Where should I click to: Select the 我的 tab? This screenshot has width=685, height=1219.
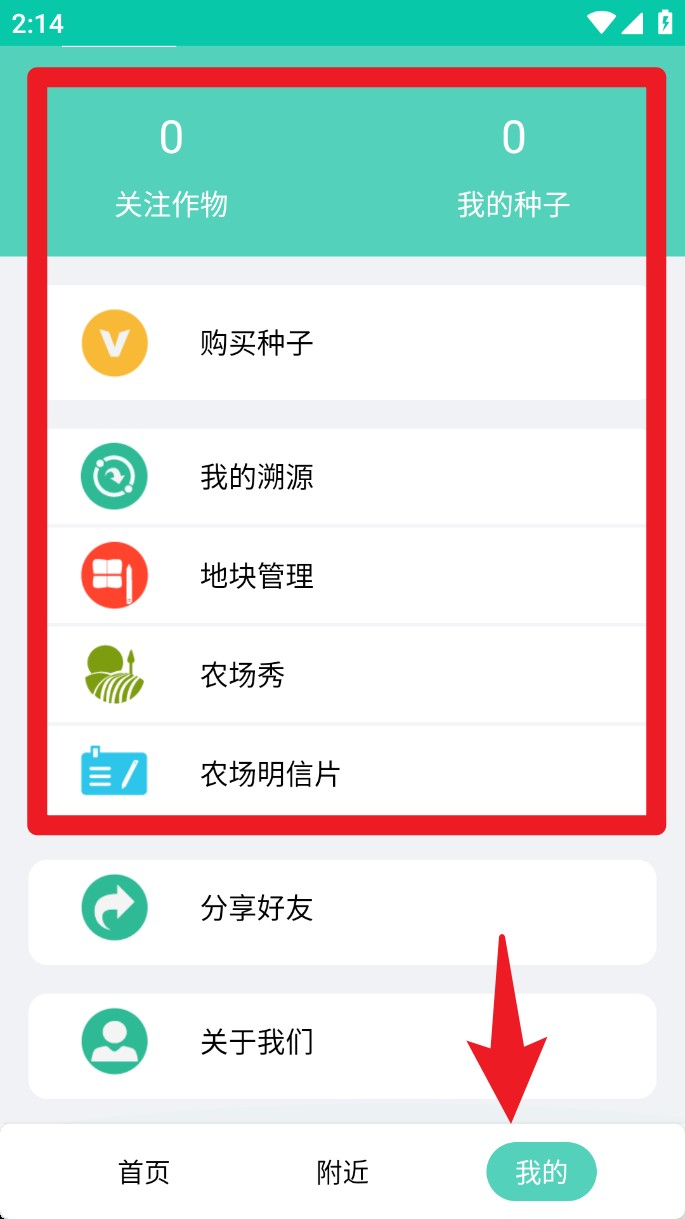(x=541, y=1172)
